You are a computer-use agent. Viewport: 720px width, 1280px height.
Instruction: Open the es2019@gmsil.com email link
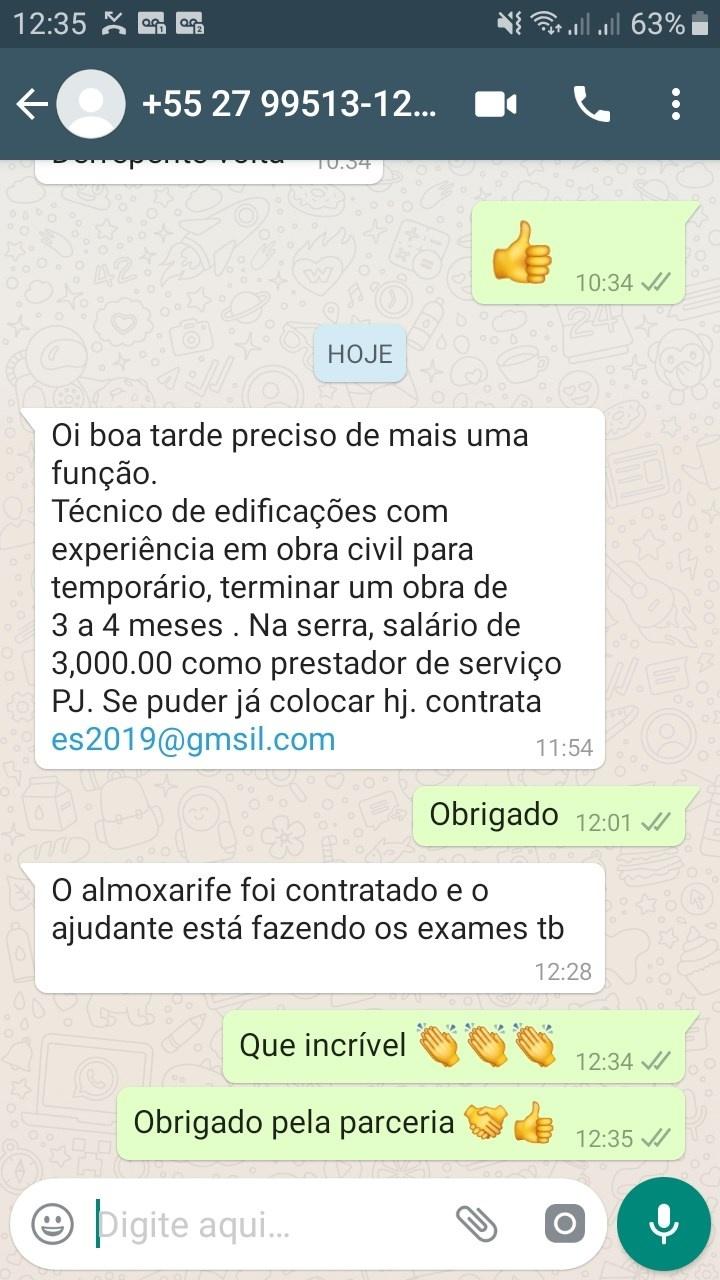[193, 740]
